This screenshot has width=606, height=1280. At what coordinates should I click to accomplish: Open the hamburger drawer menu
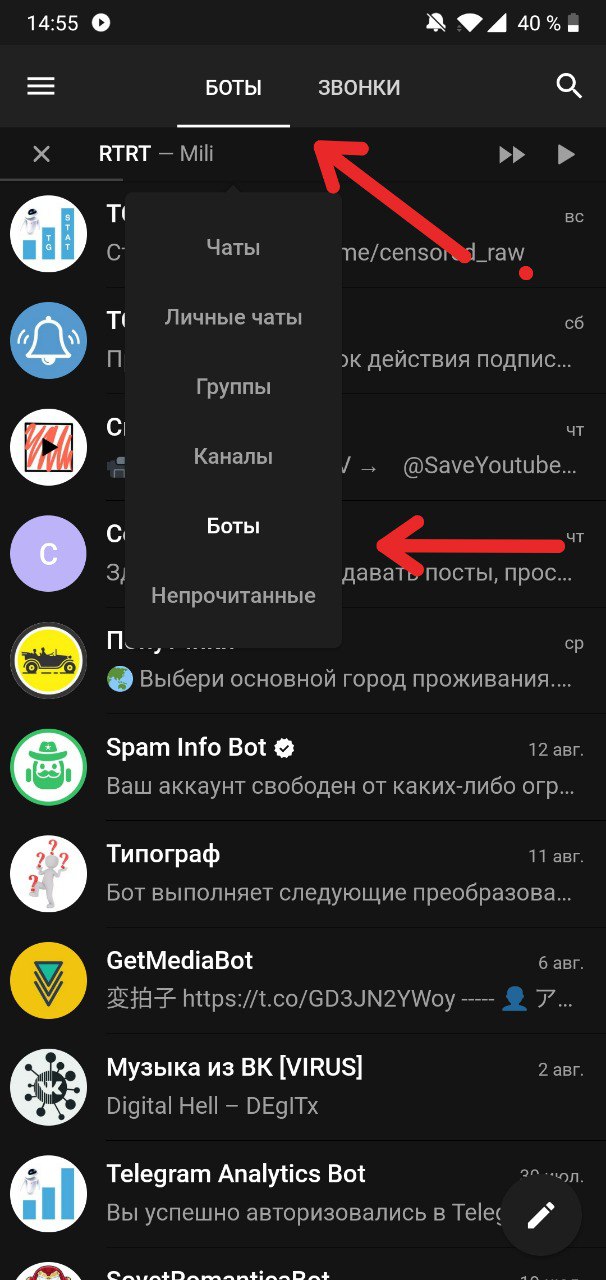click(x=41, y=86)
